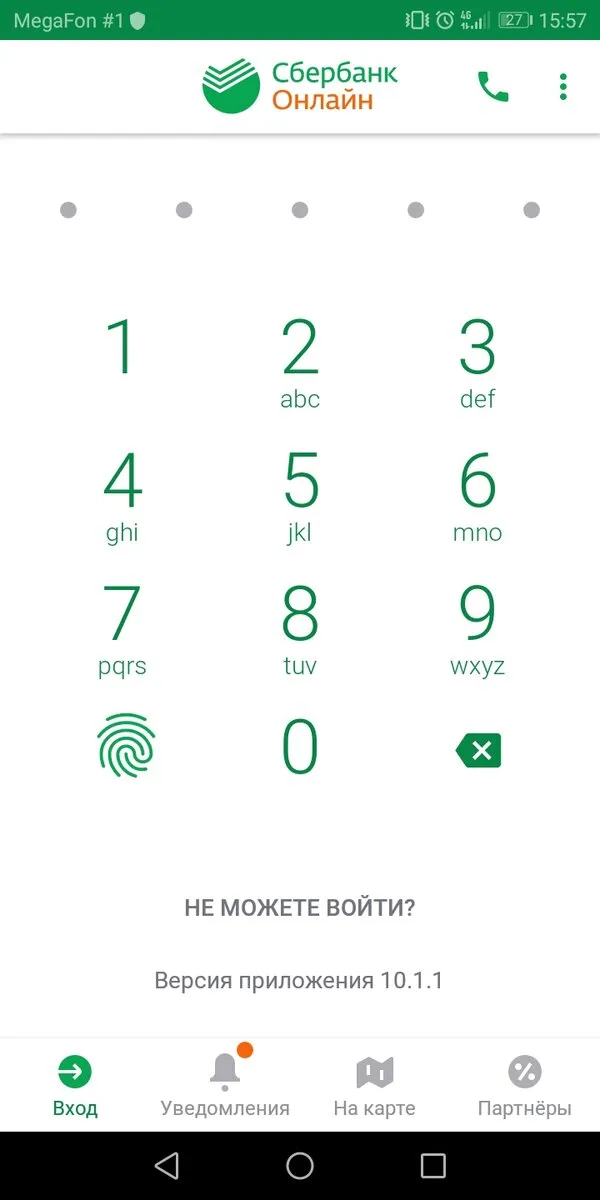Open the overflow menu
This screenshot has height=1200, width=600.
pos(563,87)
